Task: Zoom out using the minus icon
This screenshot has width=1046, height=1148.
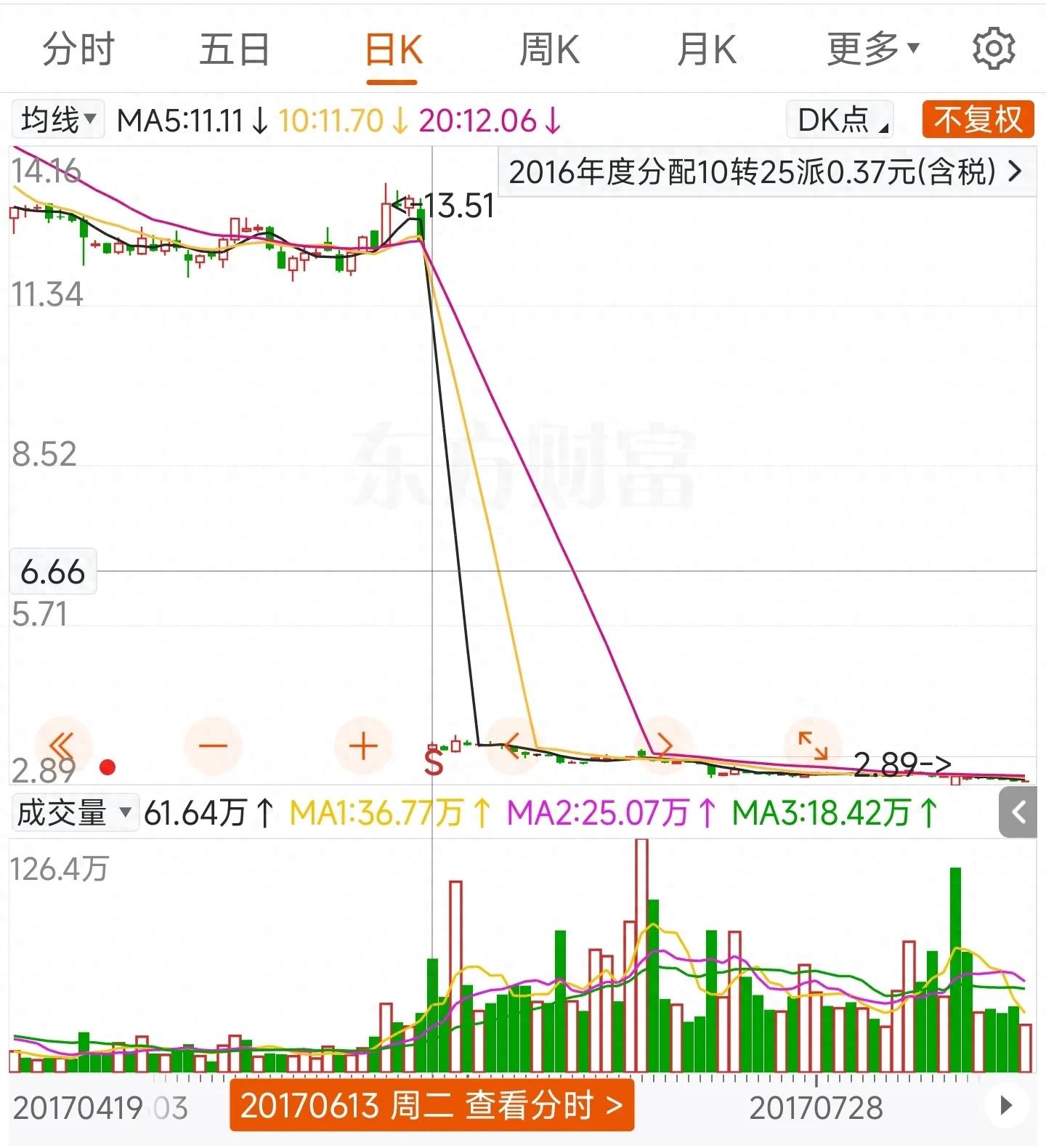Action: (213, 745)
